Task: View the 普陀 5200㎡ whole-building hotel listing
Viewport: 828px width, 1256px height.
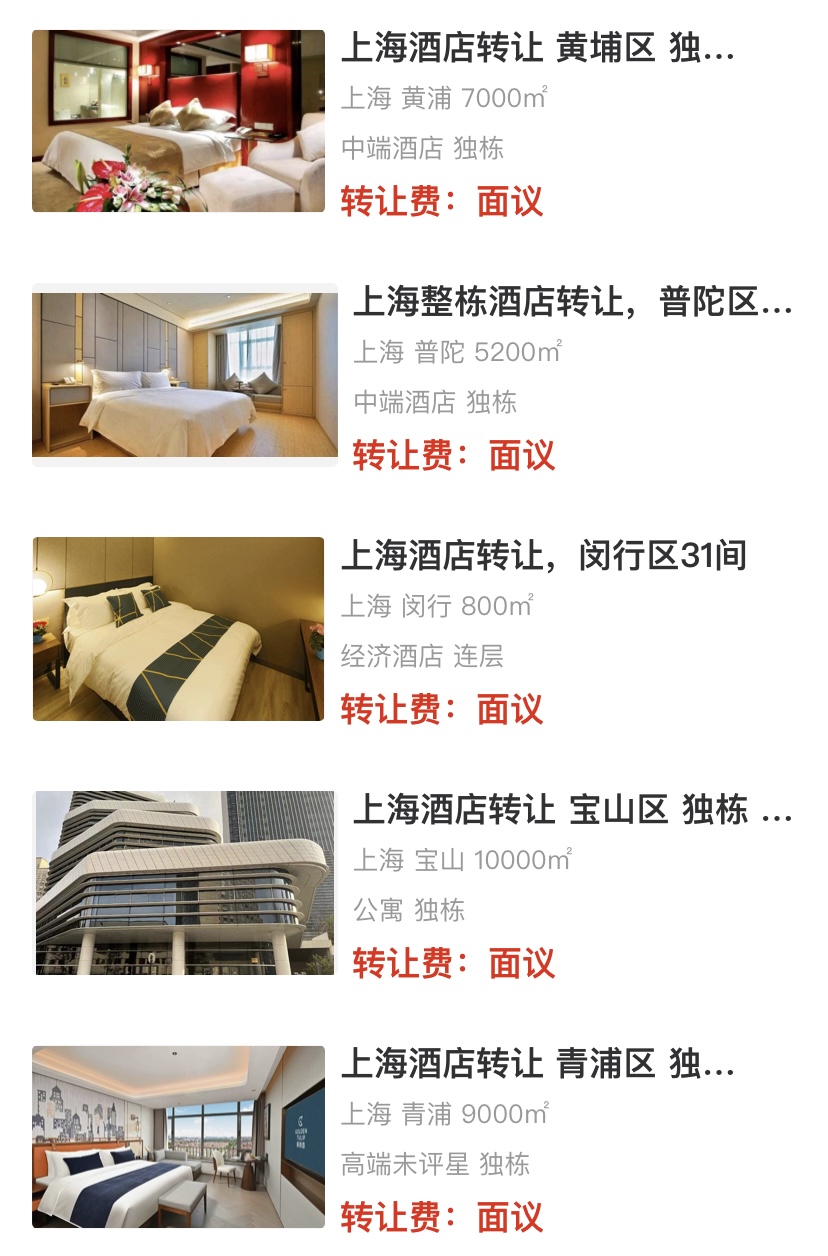Action: [x=571, y=303]
